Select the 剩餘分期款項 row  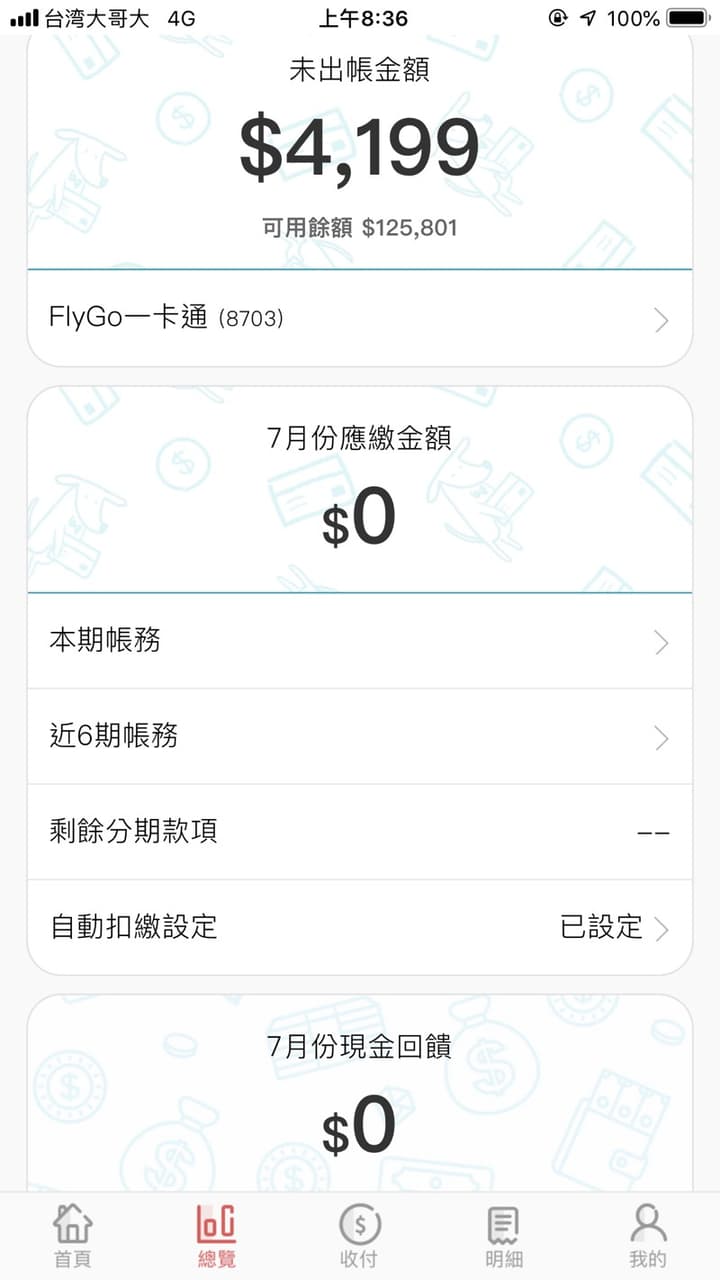point(360,832)
